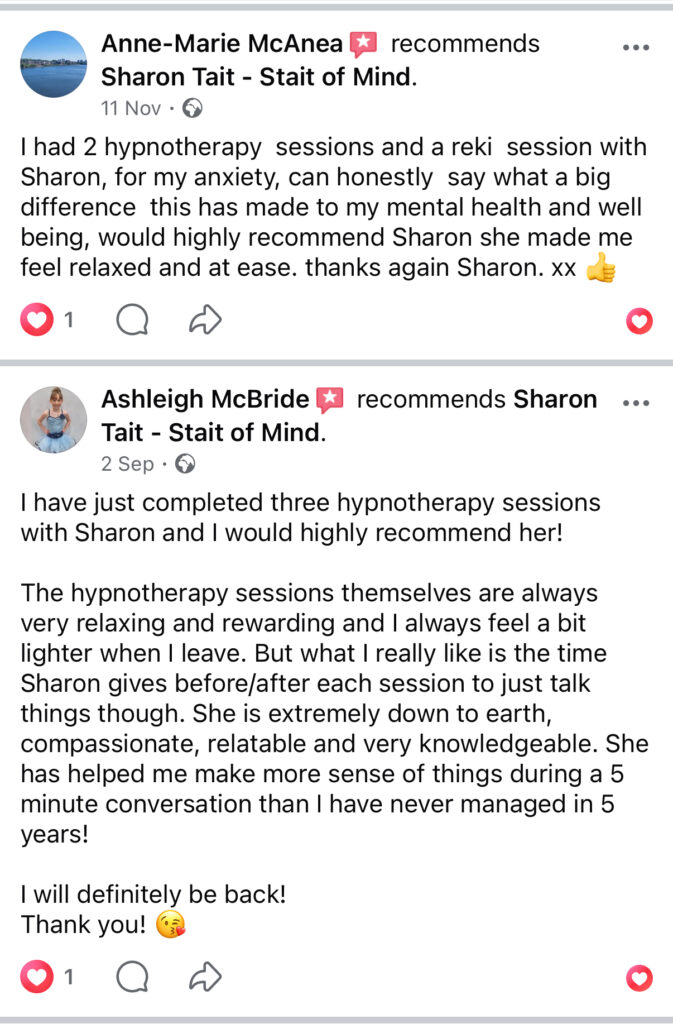Open overflow menu on Ashleigh McBride's post
The width and height of the screenshot is (673, 1024).
click(636, 403)
